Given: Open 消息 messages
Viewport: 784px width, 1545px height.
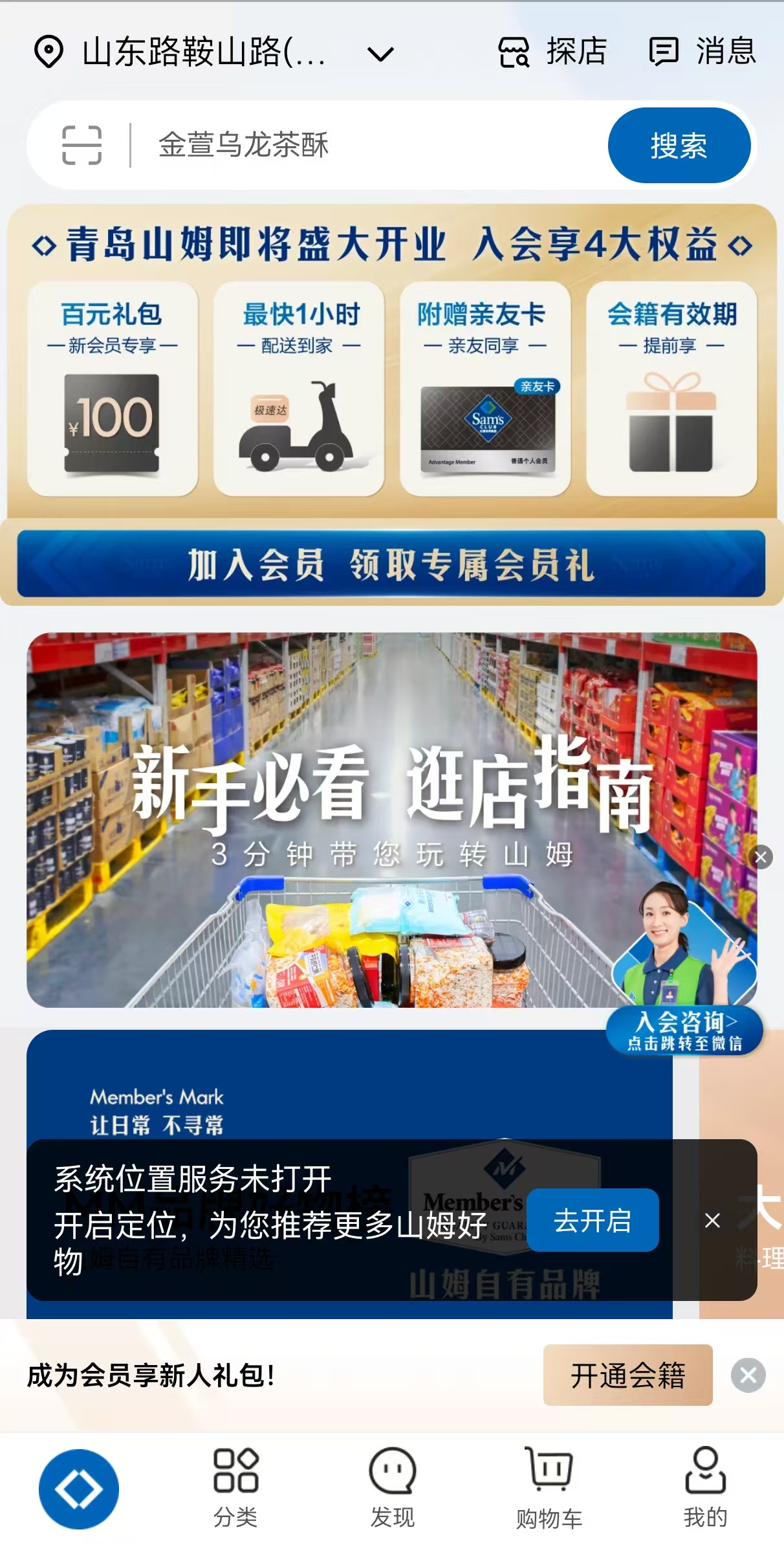Looking at the screenshot, I should click(x=702, y=52).
